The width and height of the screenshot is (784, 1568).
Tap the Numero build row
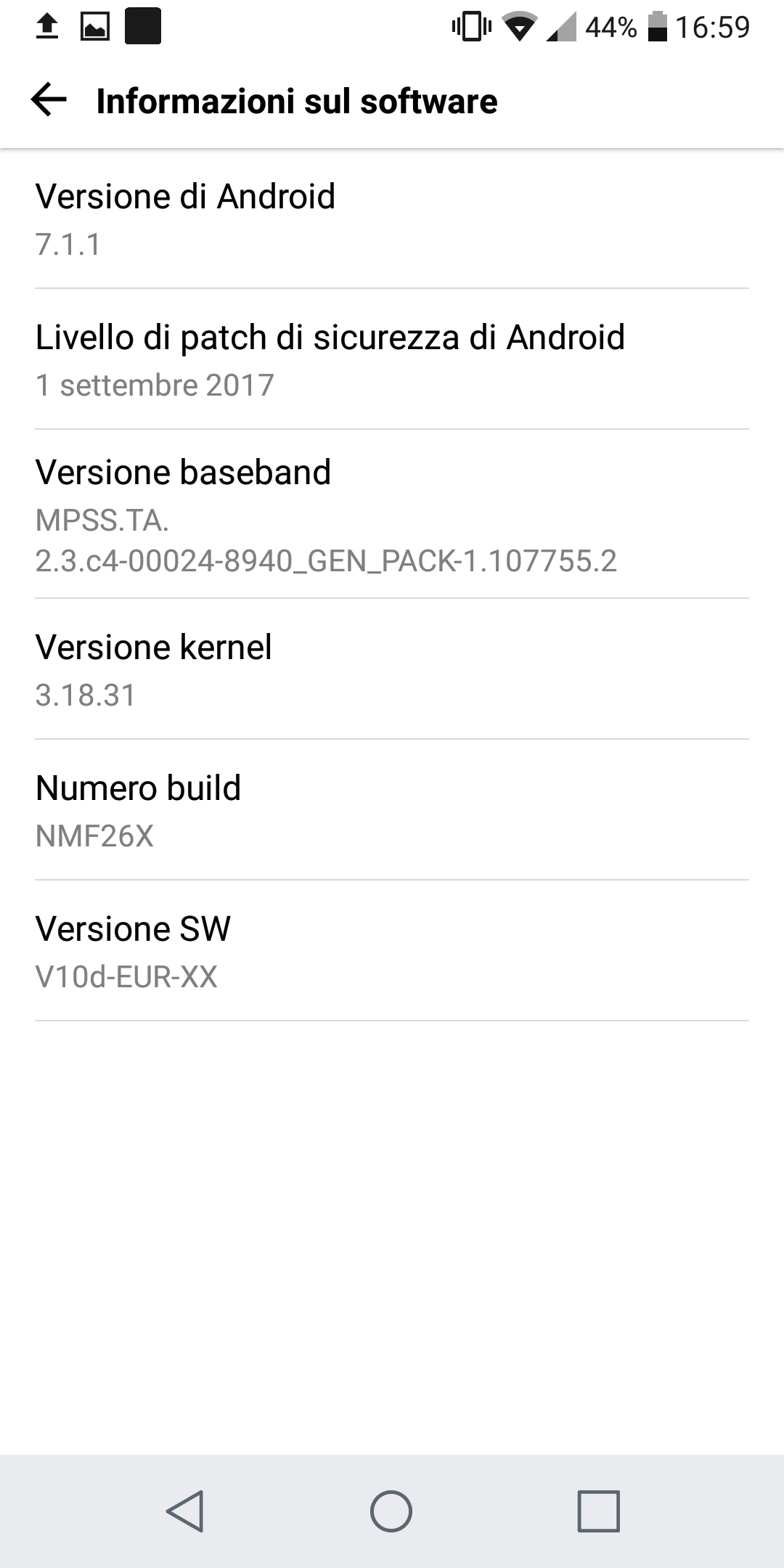(x=392, y=811)
